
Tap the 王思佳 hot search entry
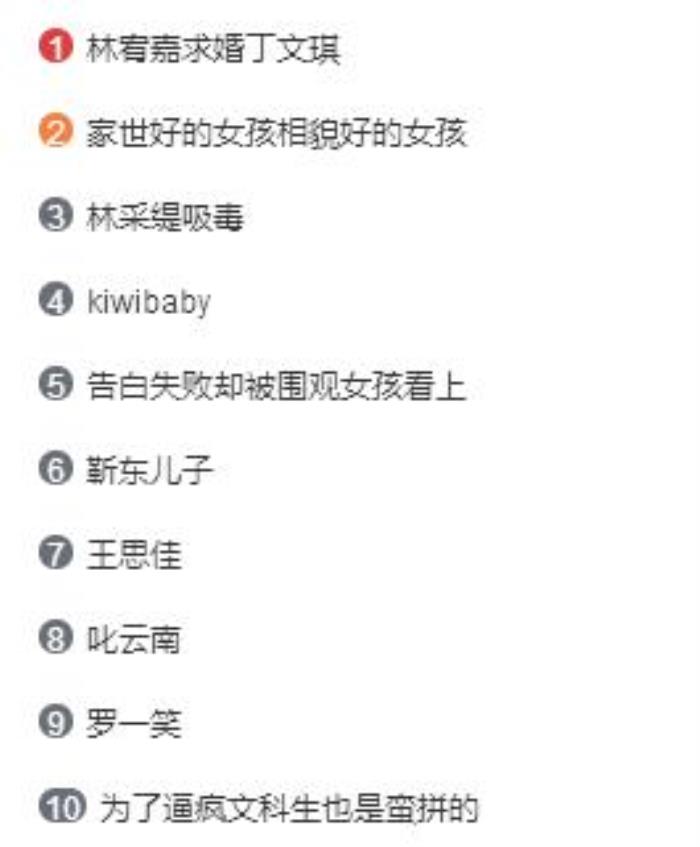pyautogui.click(x=133, y=554)
